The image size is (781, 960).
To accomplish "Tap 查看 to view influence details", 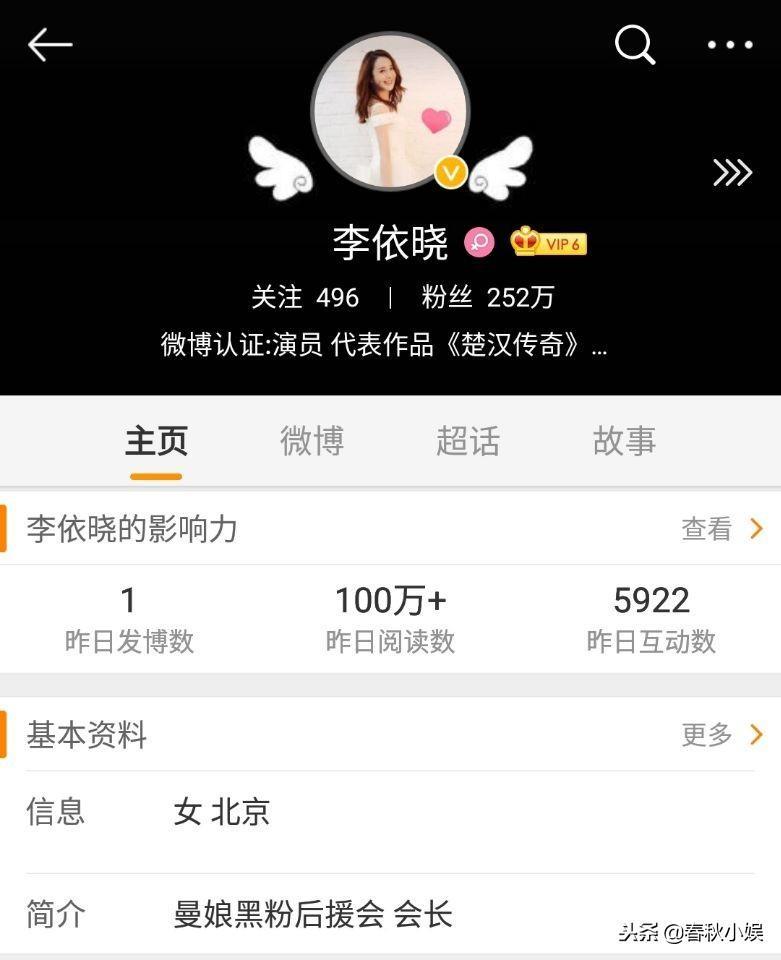I will pos(721,529).
